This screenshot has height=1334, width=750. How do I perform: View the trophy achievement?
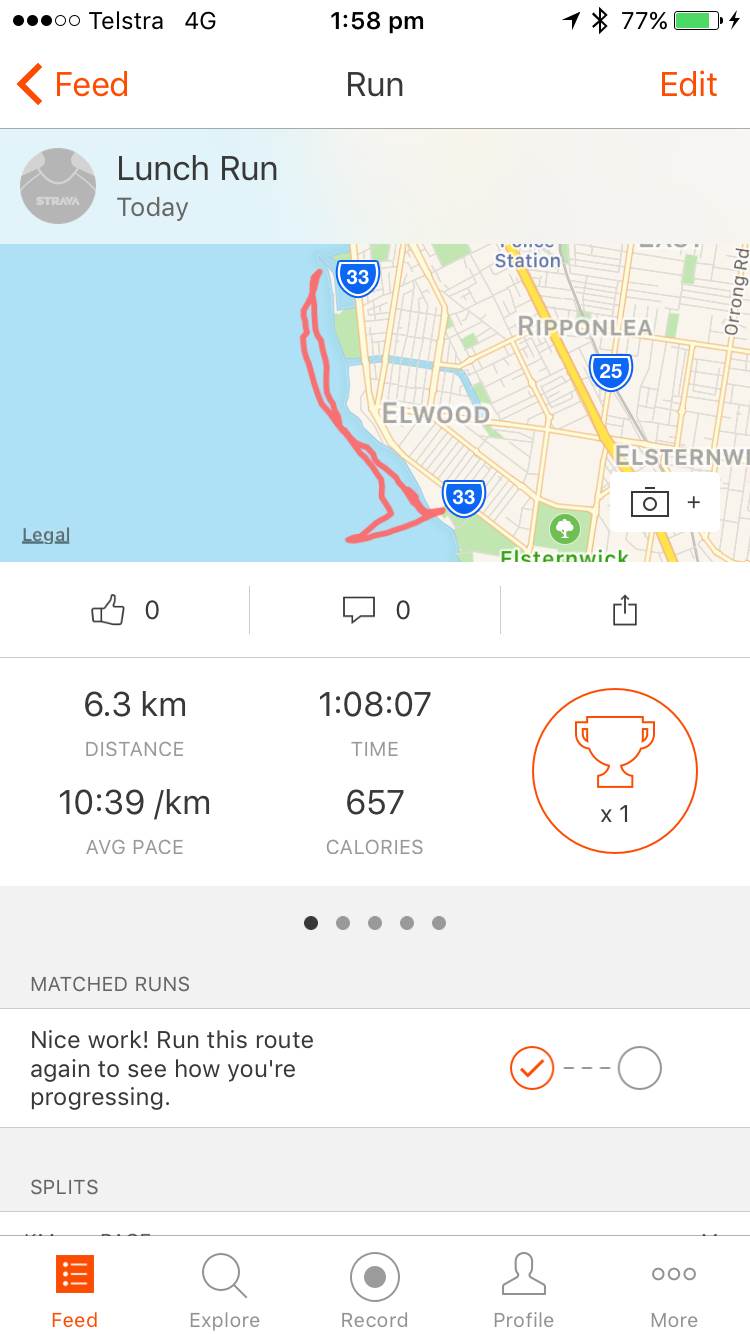pyautogui.click(x=614, y=771)
